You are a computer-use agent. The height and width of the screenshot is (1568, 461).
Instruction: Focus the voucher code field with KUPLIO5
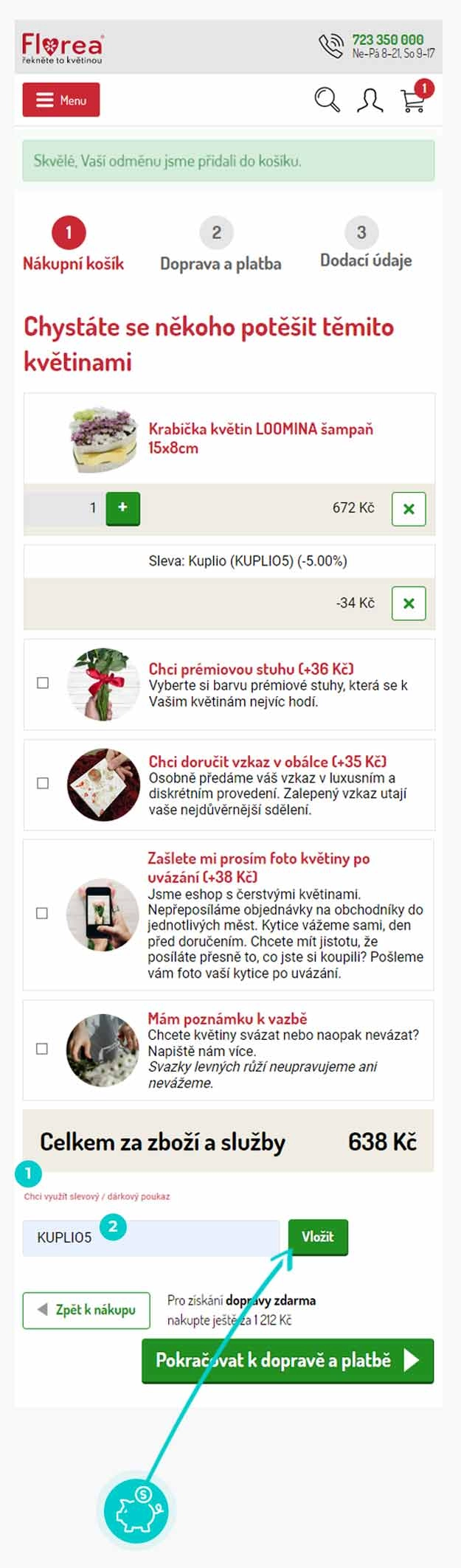click(x=151, y=1238)
